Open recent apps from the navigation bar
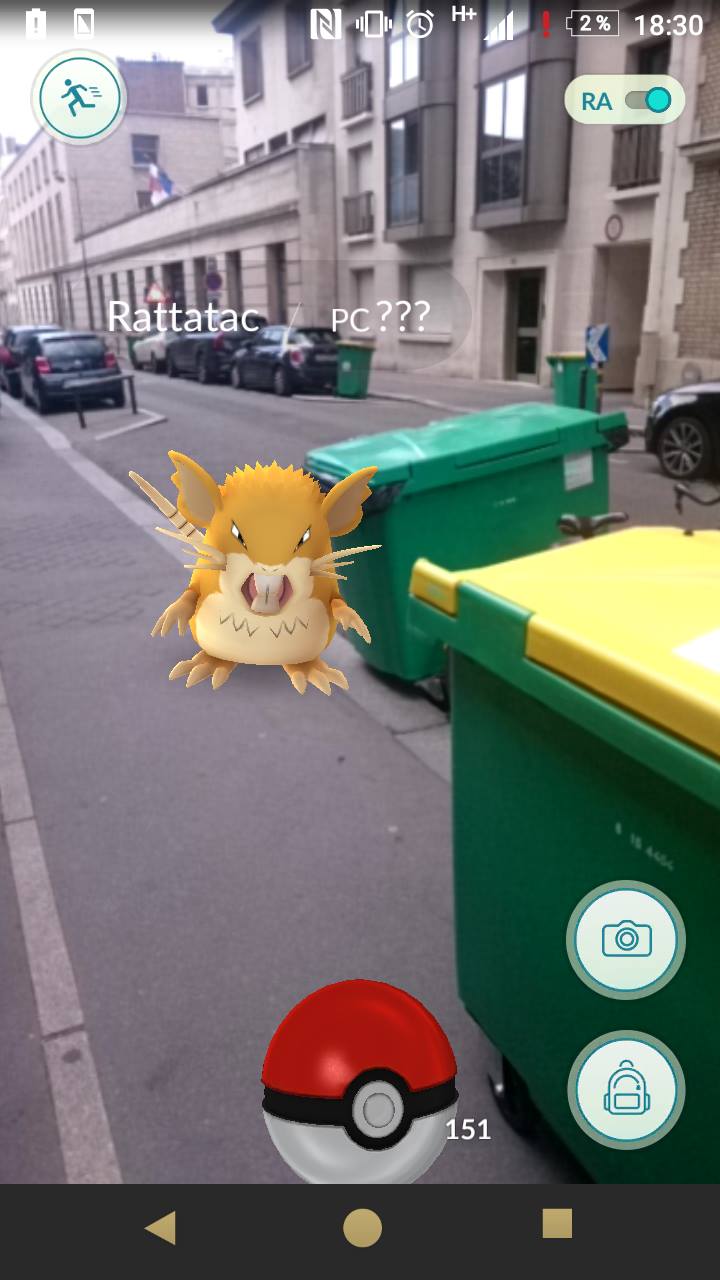720x1280 pixels. pyautogui.click(x=557, y=1223)
